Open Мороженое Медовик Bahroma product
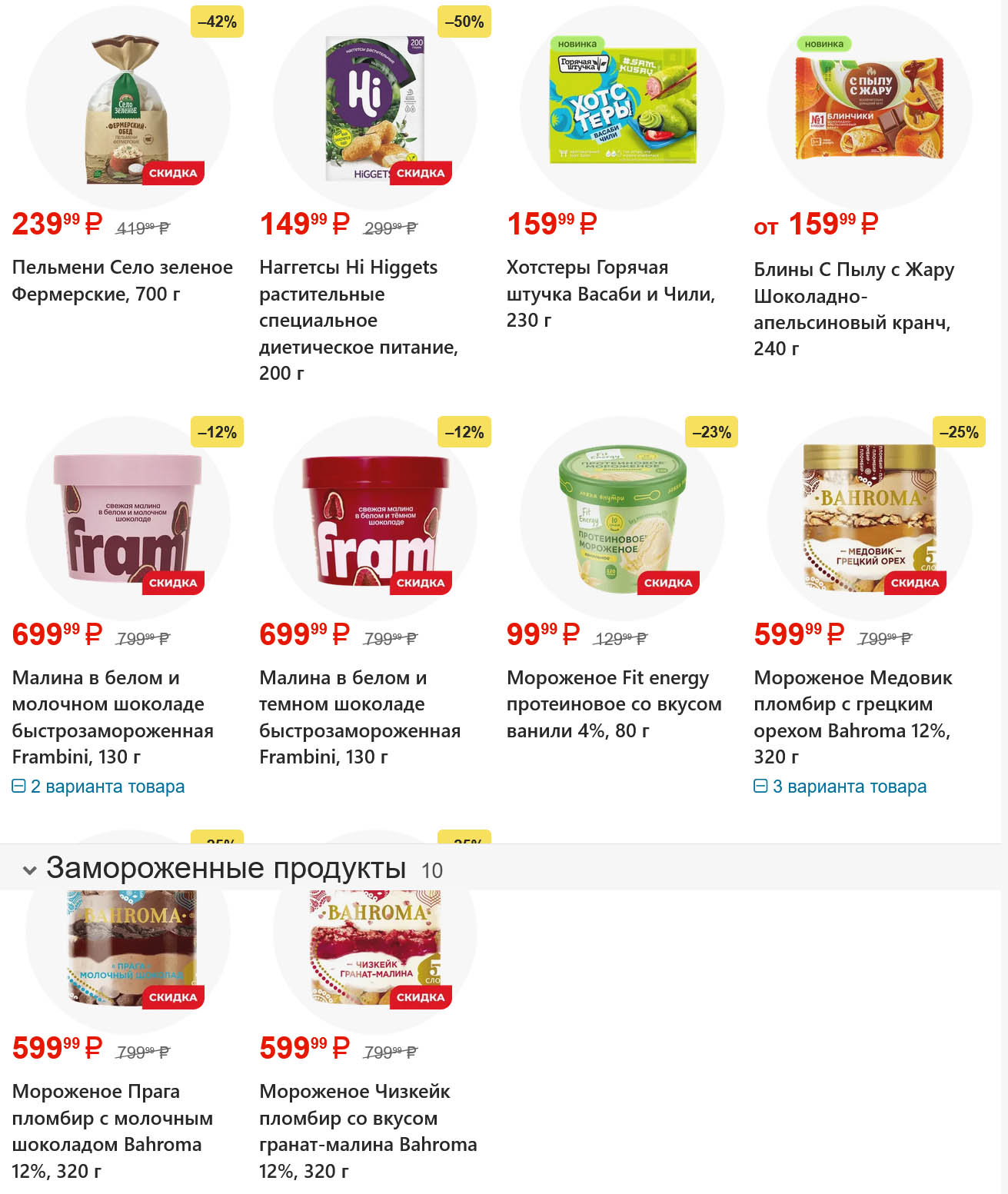This screenshot has height=1194, width=1008. click(x=853, y=717)
